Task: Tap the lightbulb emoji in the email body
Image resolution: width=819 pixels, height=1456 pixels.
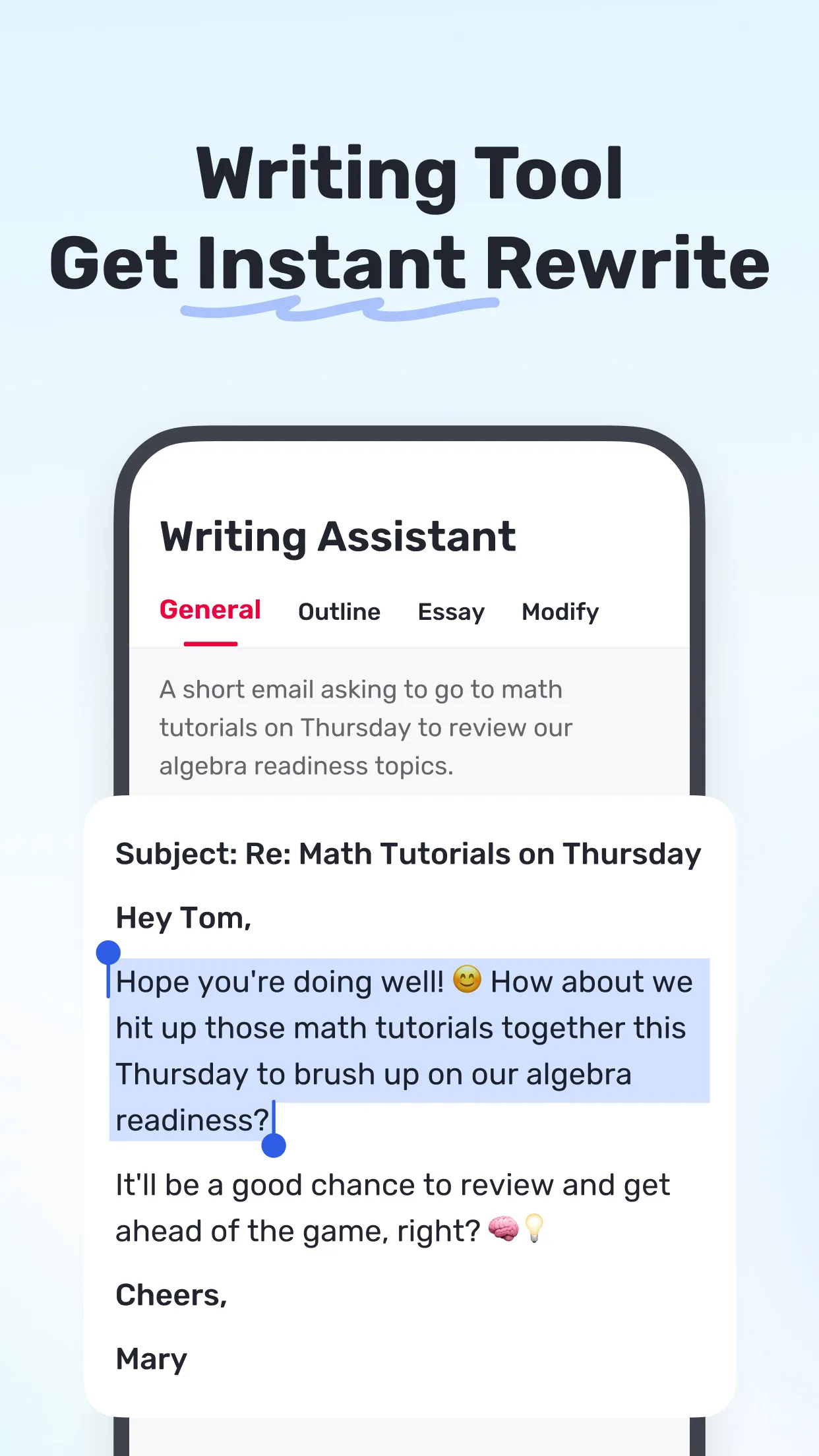Action: pos(535,1229)
